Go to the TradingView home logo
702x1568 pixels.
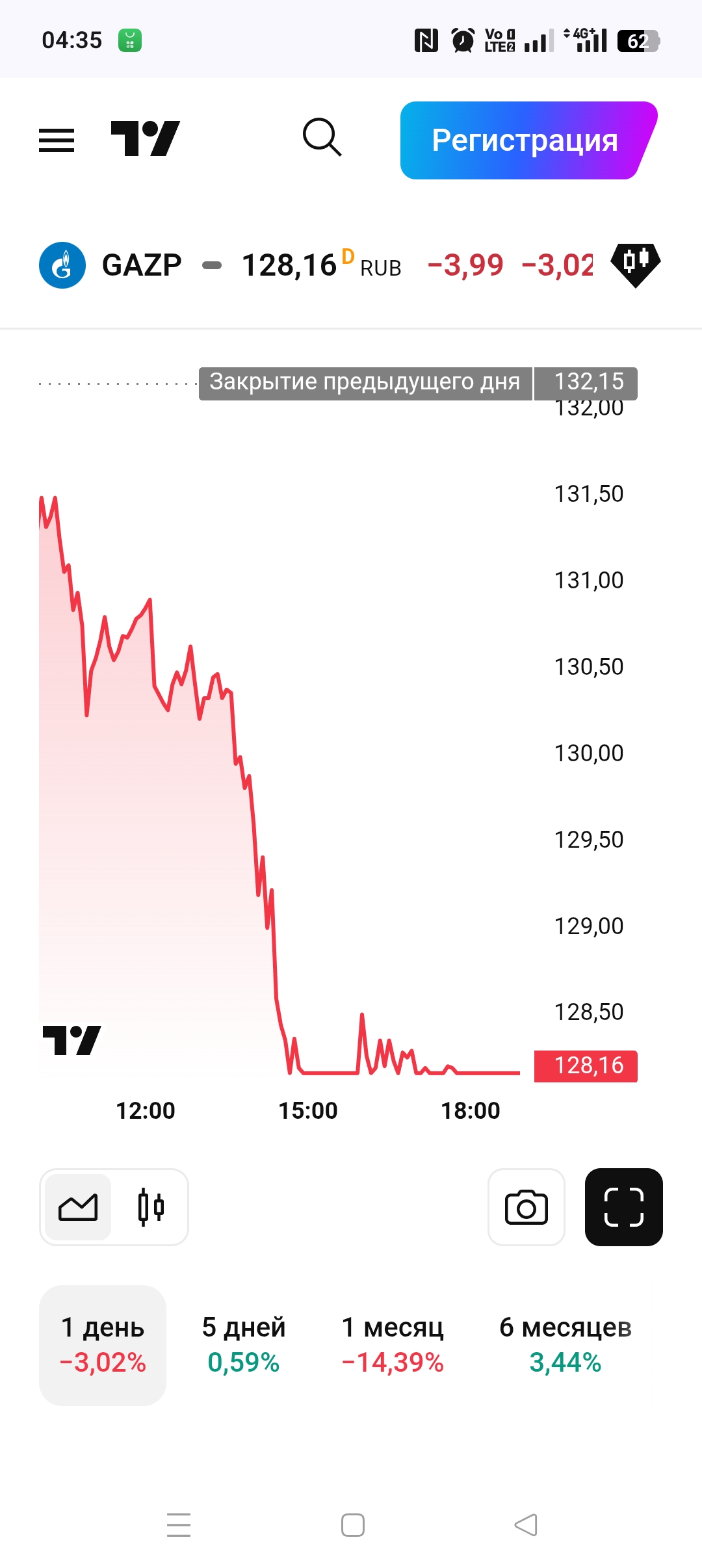click(x=145, y=138)
